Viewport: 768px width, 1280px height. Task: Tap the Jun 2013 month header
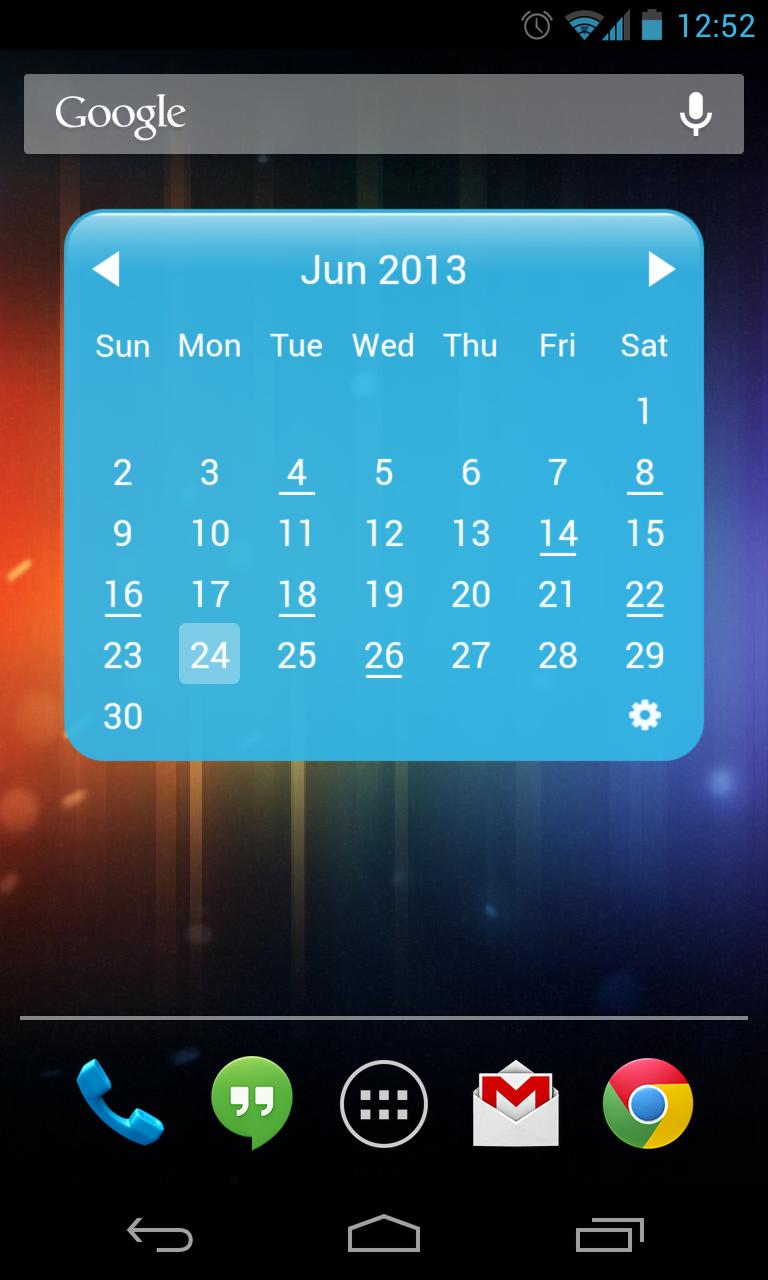coord(383,268)
